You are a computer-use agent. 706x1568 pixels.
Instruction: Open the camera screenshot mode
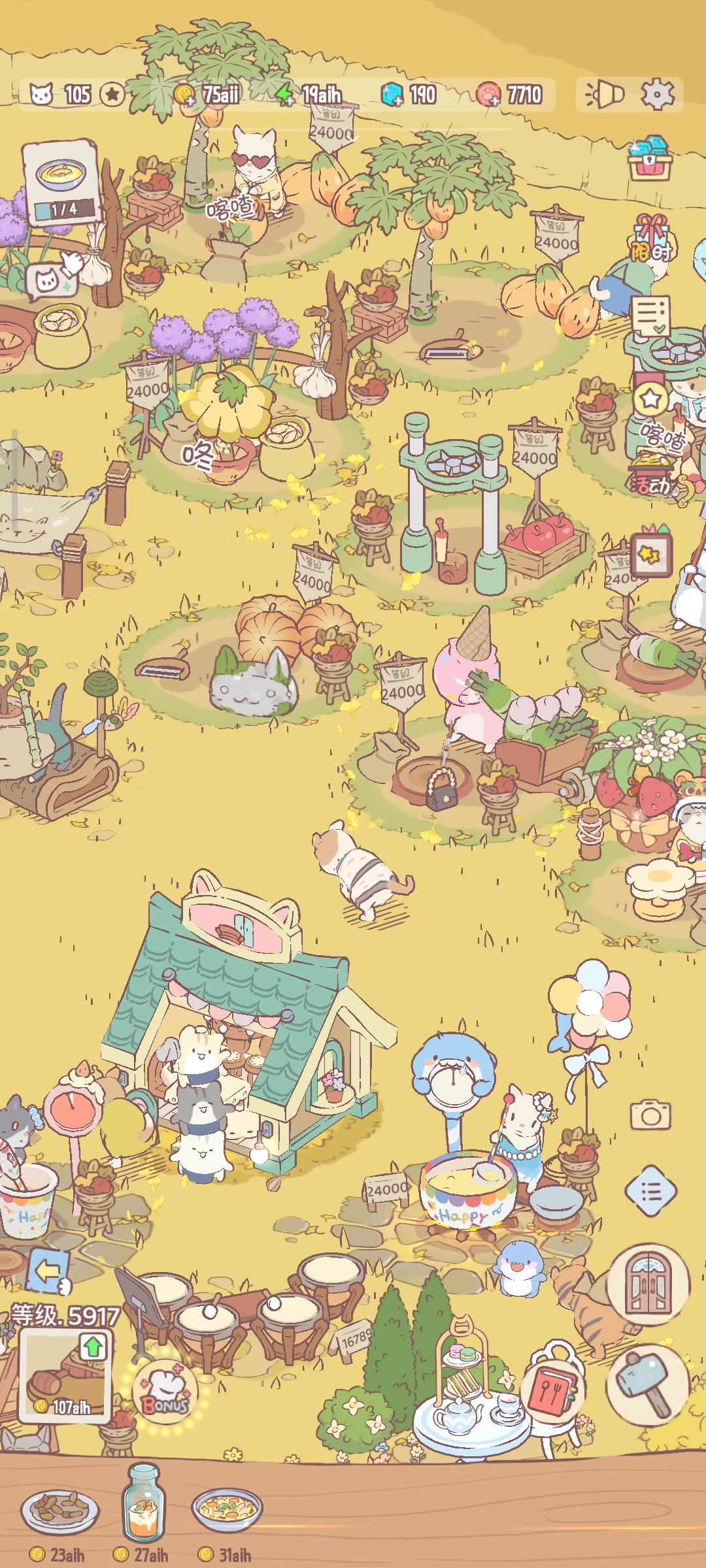tap(650, 1115)
